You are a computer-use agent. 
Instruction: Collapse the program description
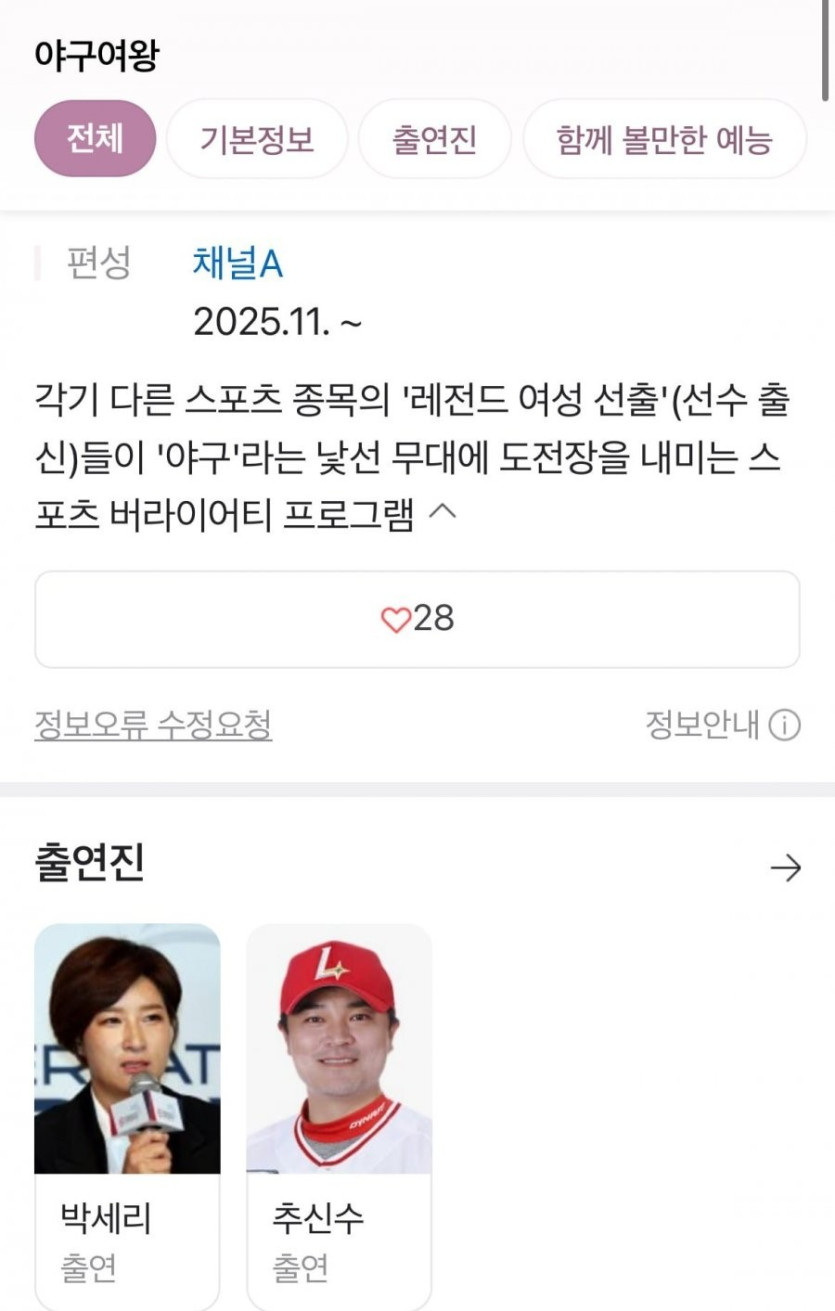tap(443, 512)
